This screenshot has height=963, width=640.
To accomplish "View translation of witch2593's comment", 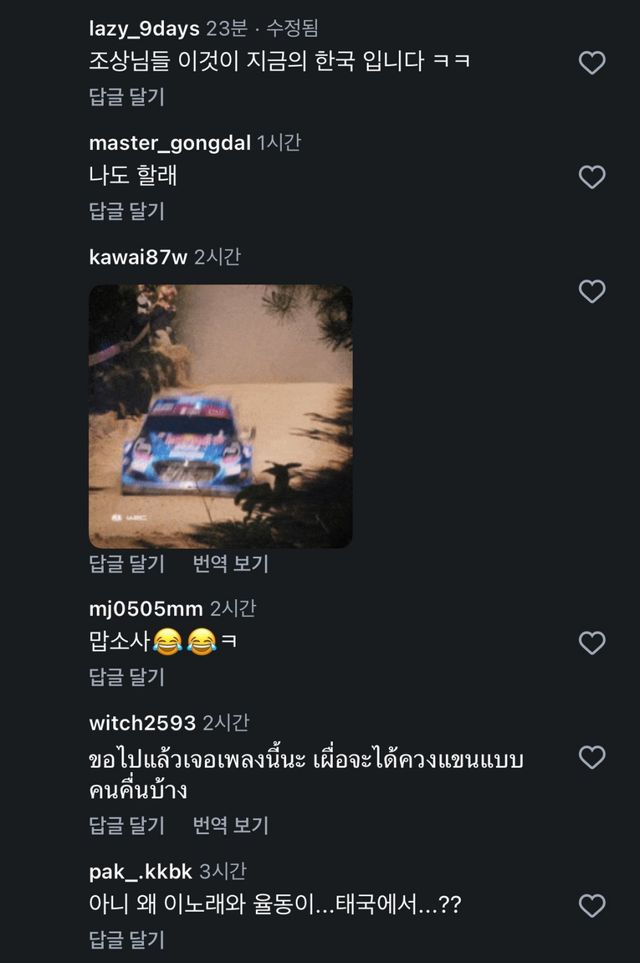I will (x=230, y=826).
